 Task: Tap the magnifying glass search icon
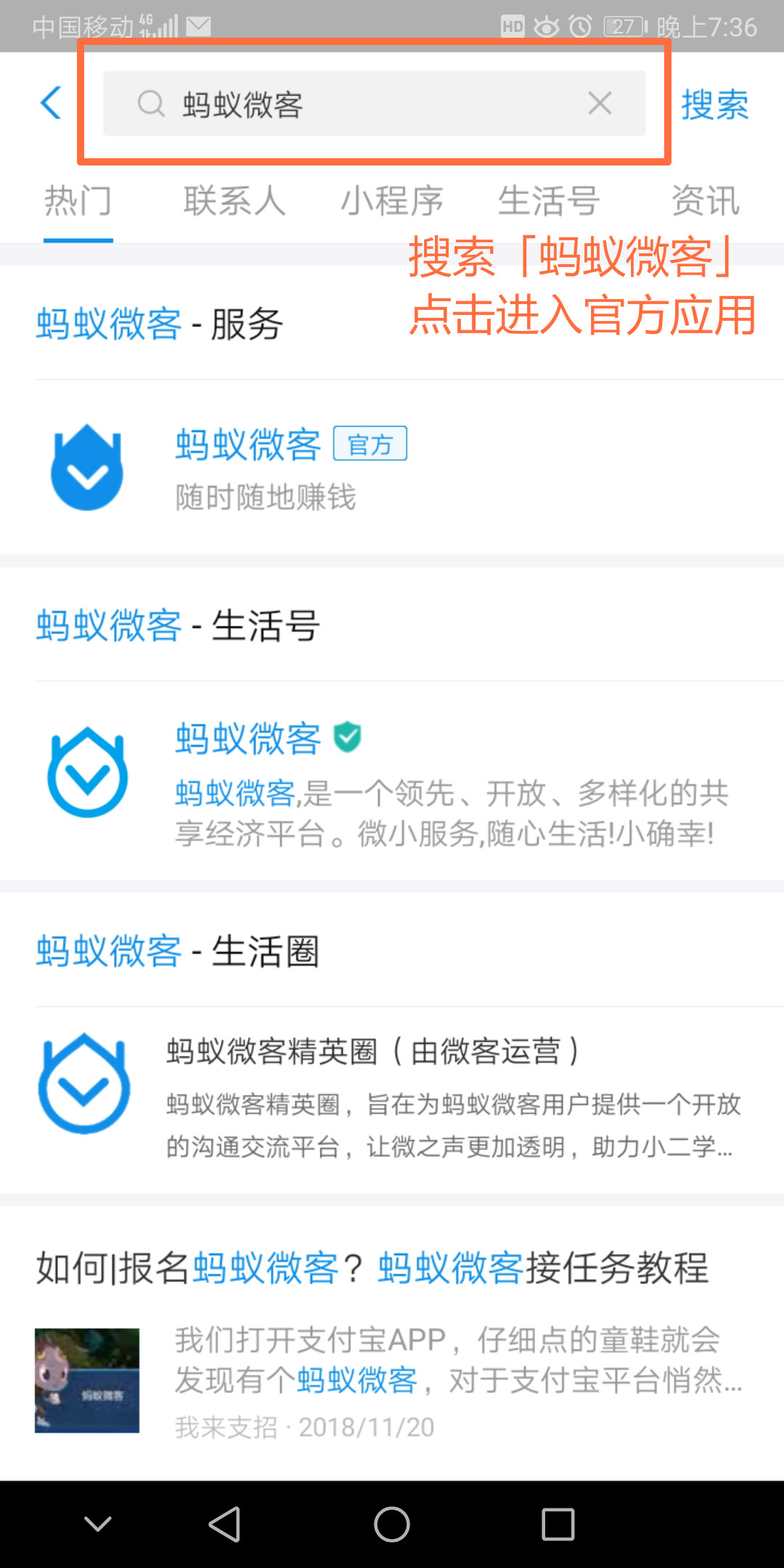[151, 104]
